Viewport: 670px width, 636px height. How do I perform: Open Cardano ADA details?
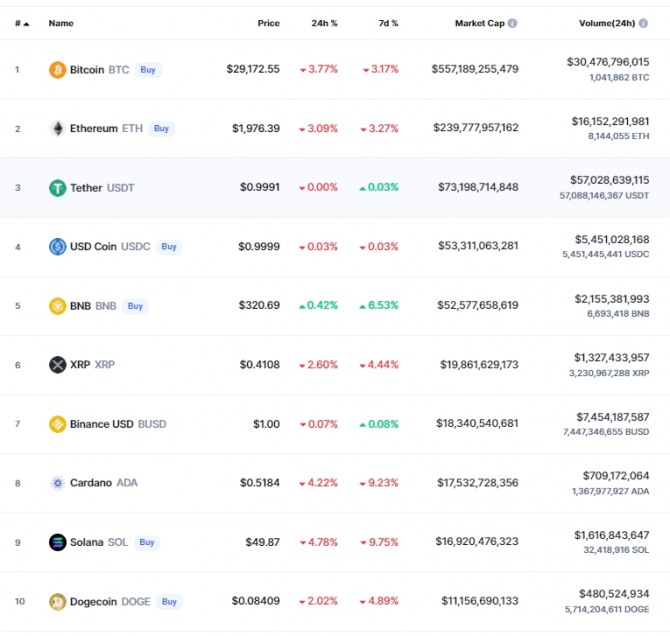coord(90,483)
